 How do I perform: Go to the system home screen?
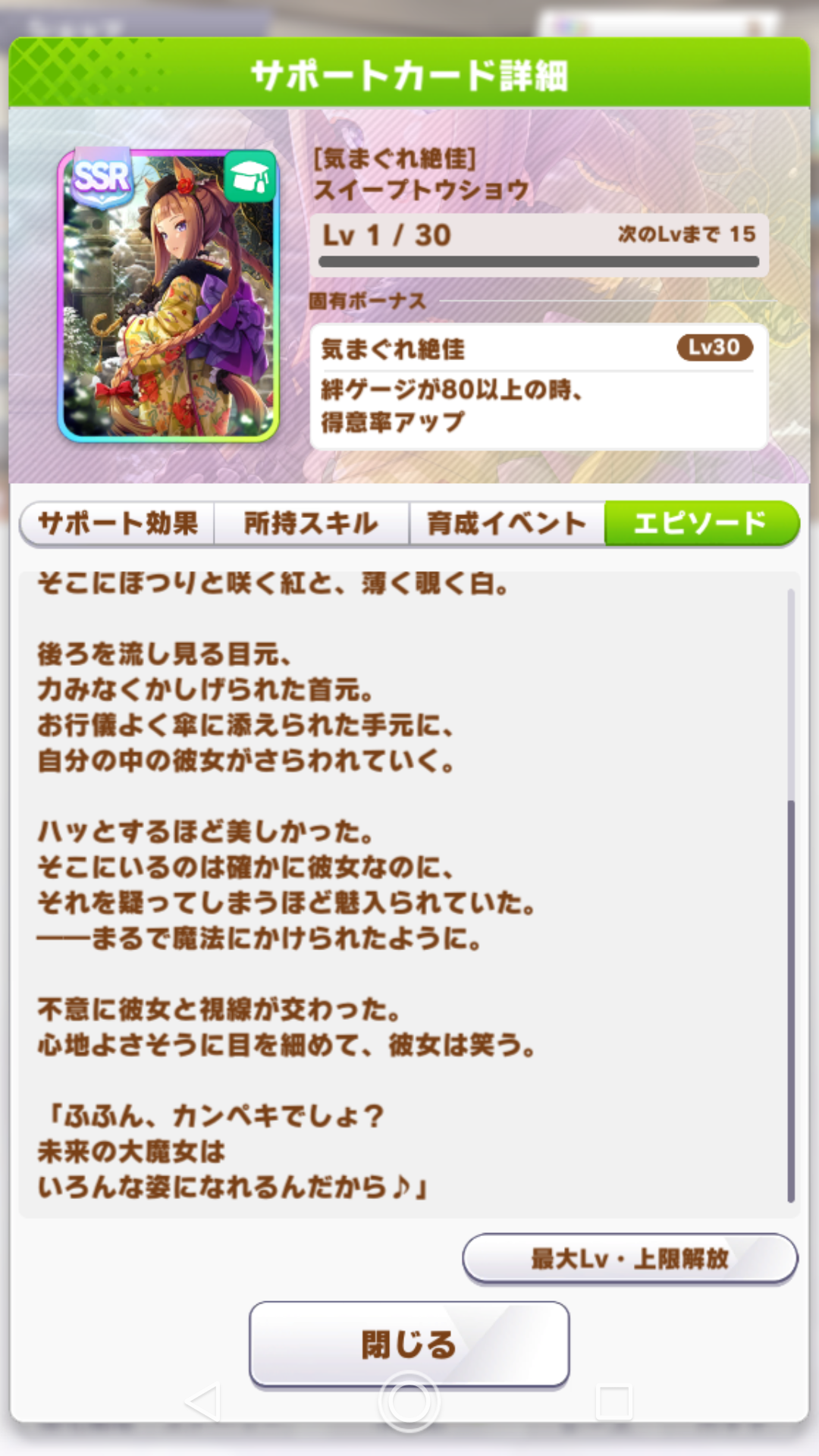[409, 1402]
